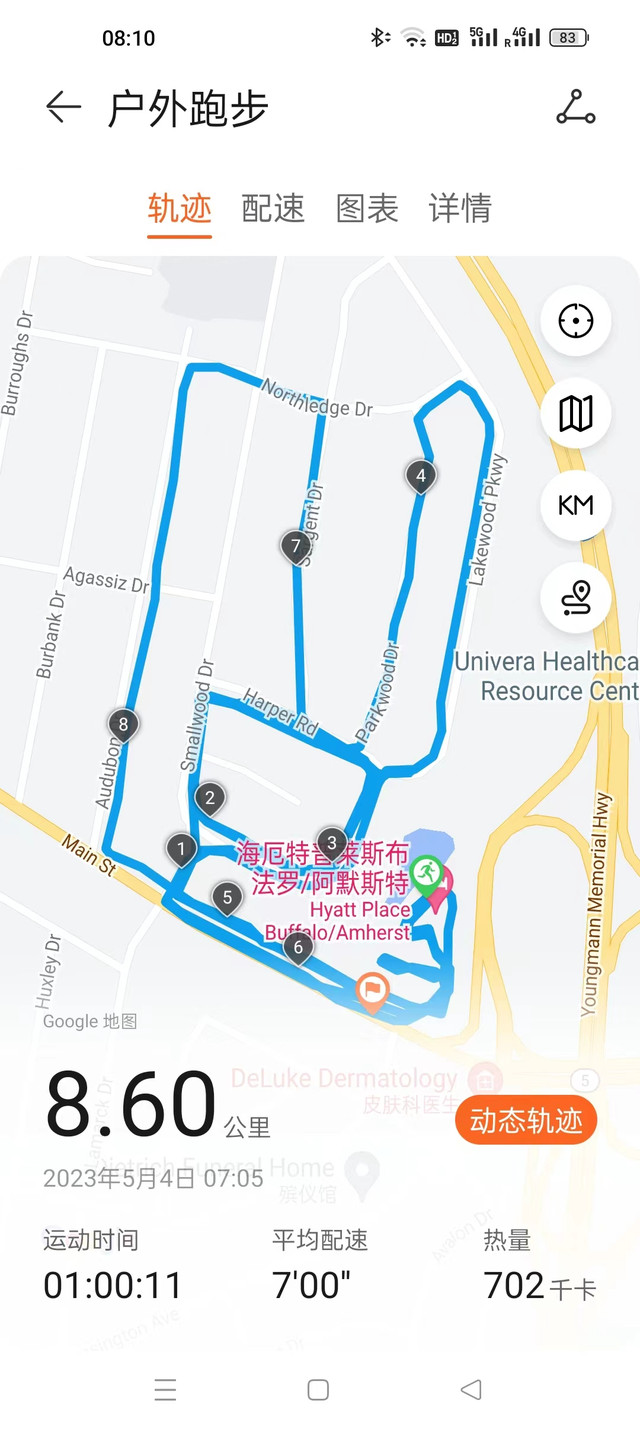Viewport: 640px width, 1429px height.
Task: Play the 动态轨迹 animation
Action: point(526,1120)
